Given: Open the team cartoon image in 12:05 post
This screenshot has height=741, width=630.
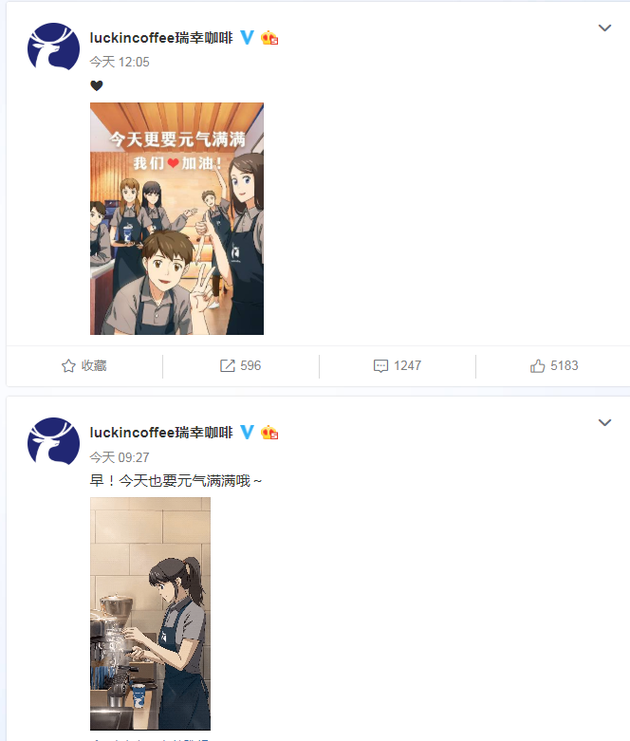Looking at the screenshot, I should [x=177, y=218].
